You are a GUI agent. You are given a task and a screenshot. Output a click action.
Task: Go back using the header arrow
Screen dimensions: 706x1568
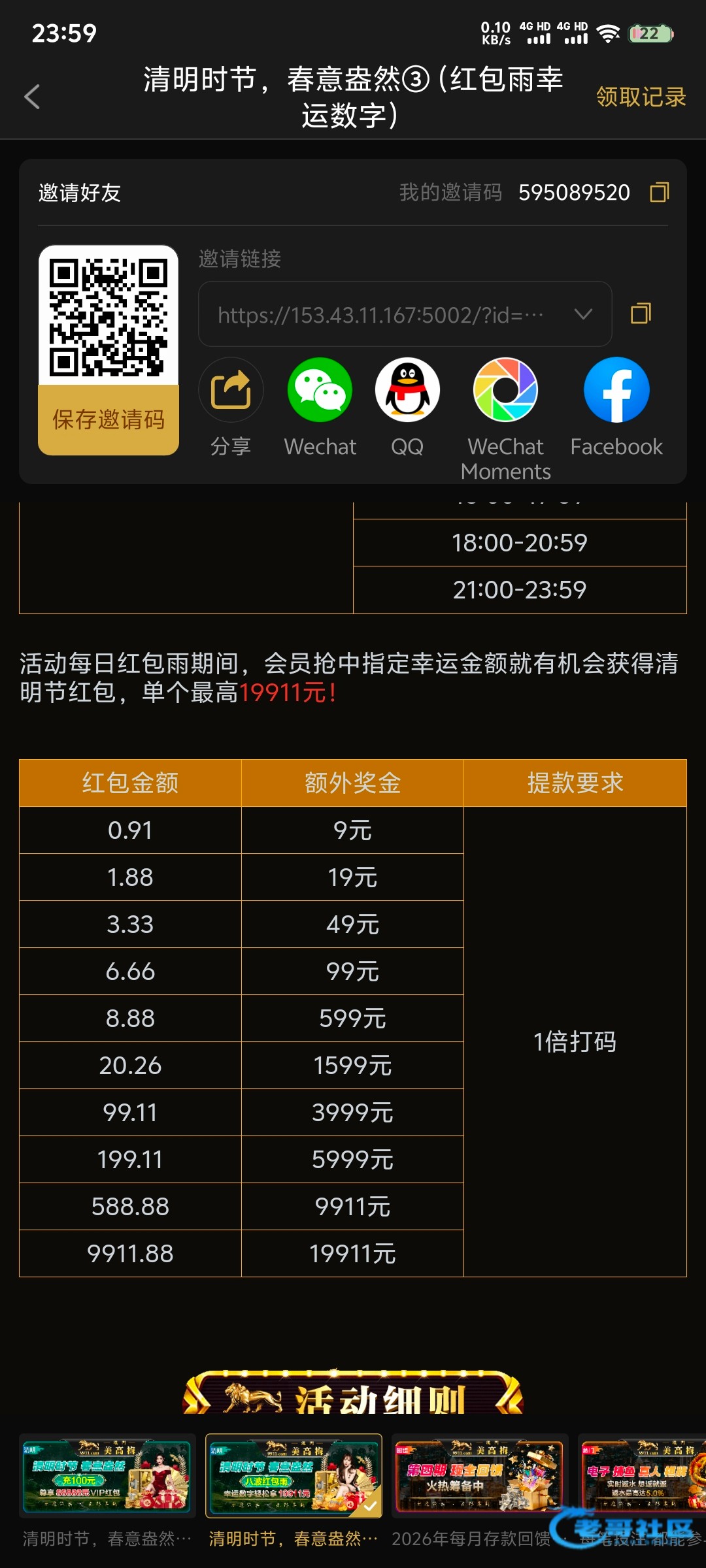[32, 97]
